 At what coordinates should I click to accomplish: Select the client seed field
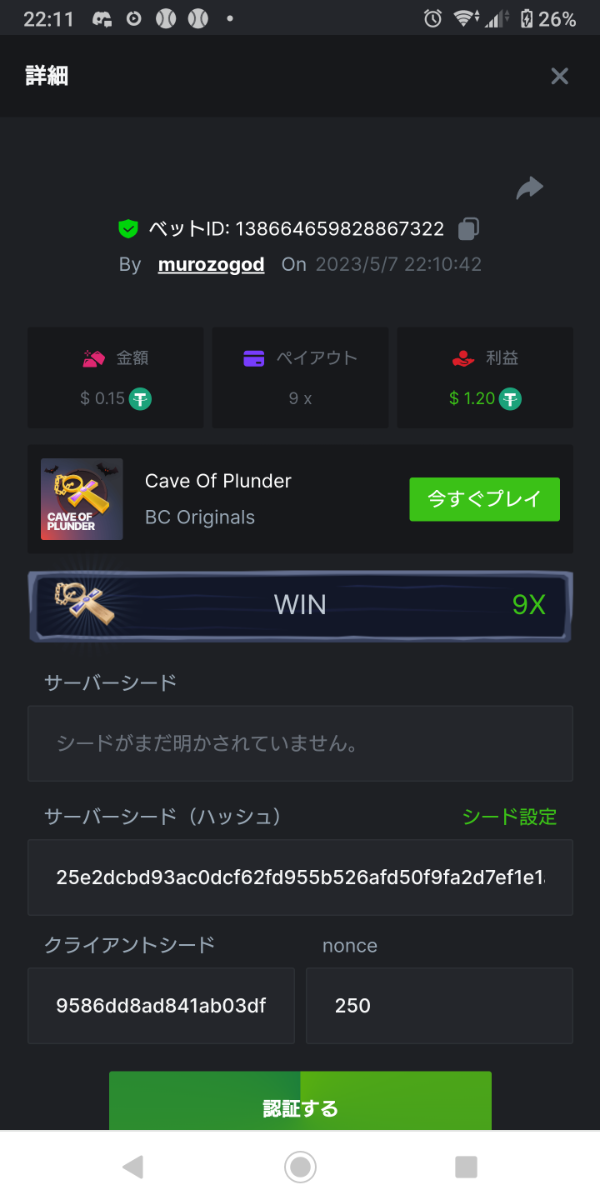[x=161, y=1005]
